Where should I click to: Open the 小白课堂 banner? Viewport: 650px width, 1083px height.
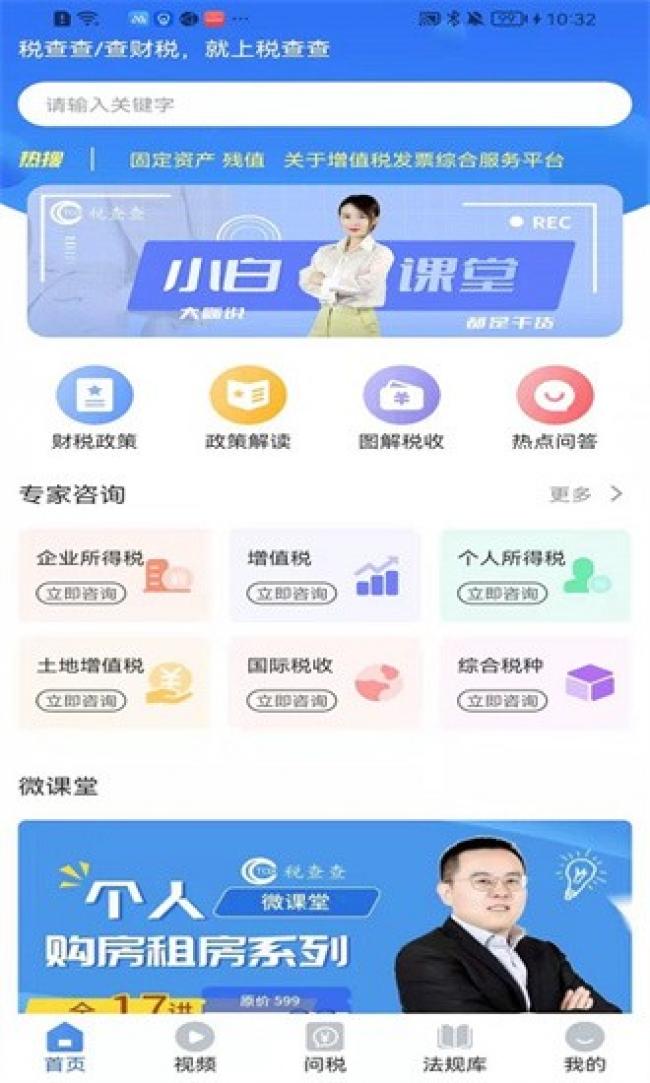(x=325, y=261)
